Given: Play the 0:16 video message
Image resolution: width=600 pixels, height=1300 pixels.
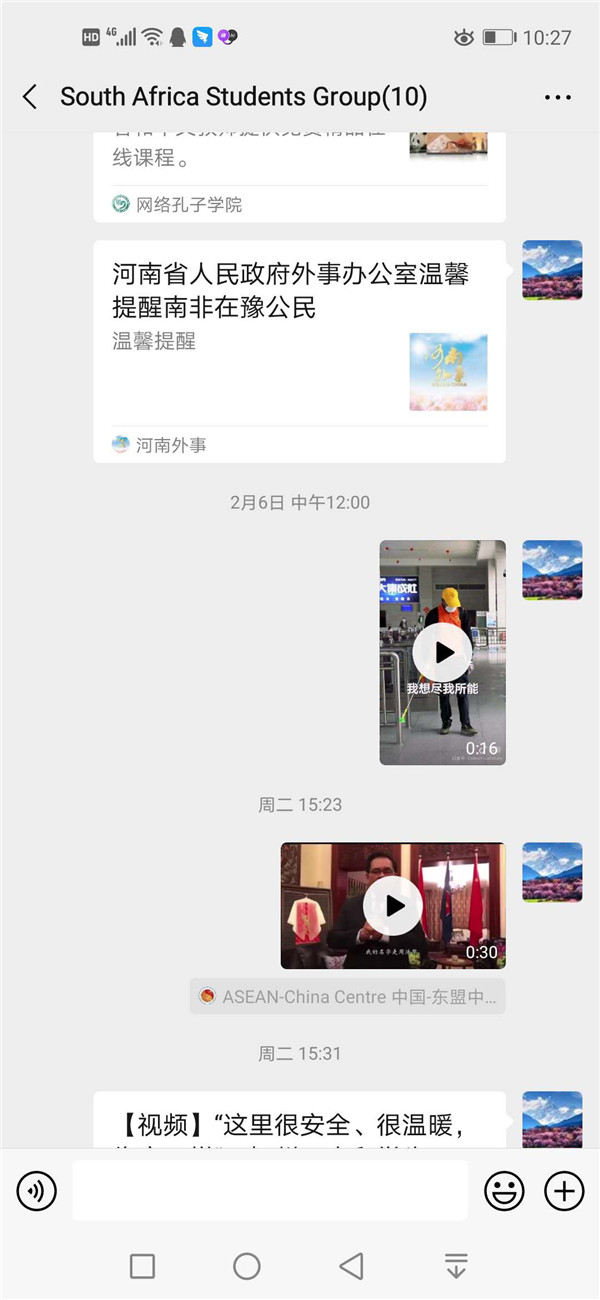Looking at the screenshot, I should 442,652.
